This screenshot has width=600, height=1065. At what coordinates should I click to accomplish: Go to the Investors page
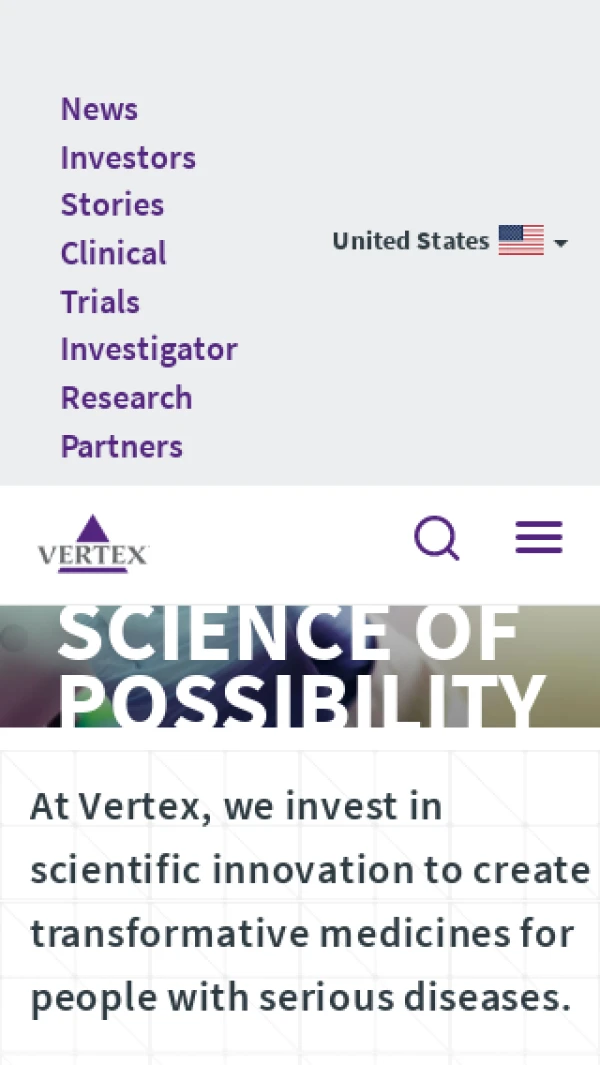pyautogui.click(x=128, y=158)
